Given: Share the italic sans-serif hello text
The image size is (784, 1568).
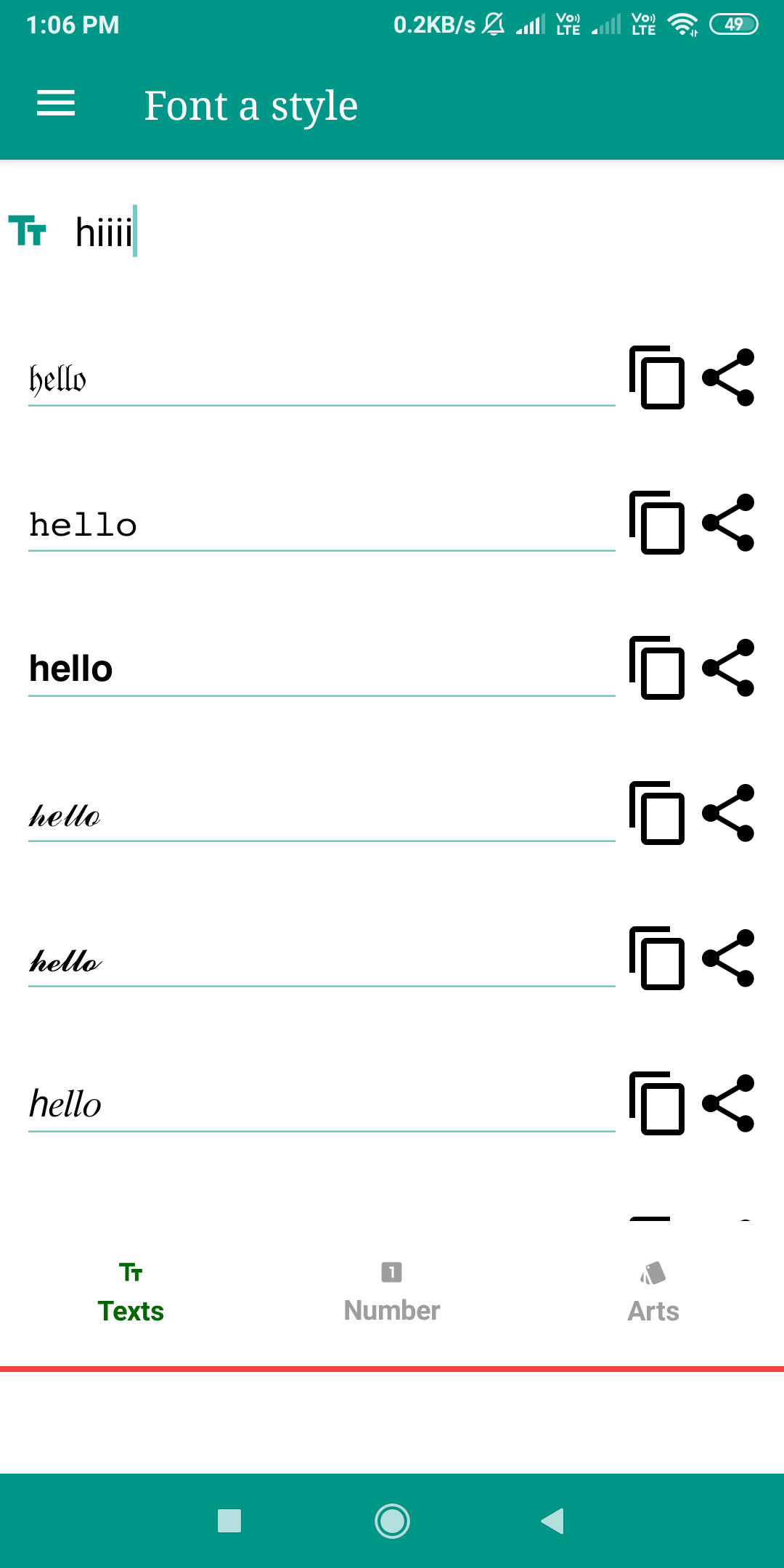Looking at the screenshot, I should (728, 1103).
